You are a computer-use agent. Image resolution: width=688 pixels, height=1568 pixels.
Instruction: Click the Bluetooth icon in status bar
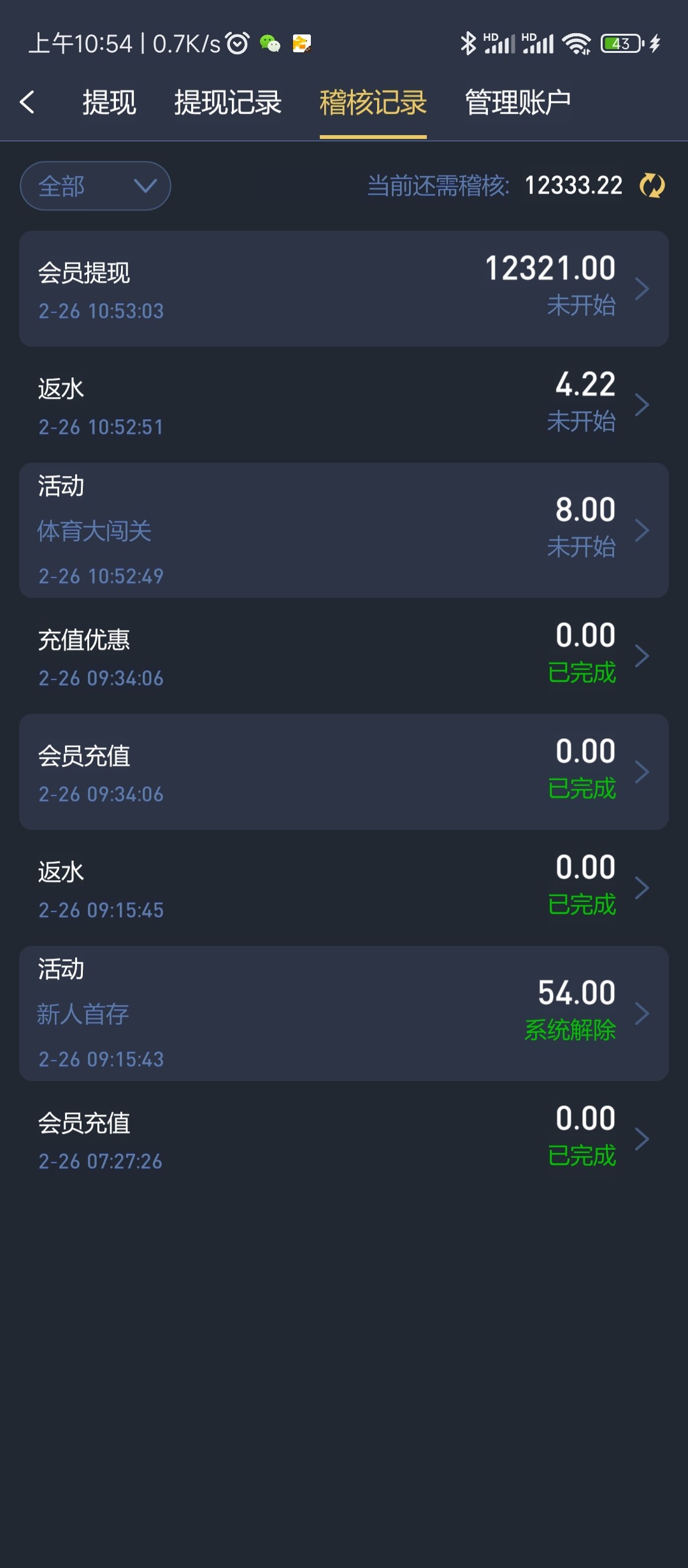468,43
